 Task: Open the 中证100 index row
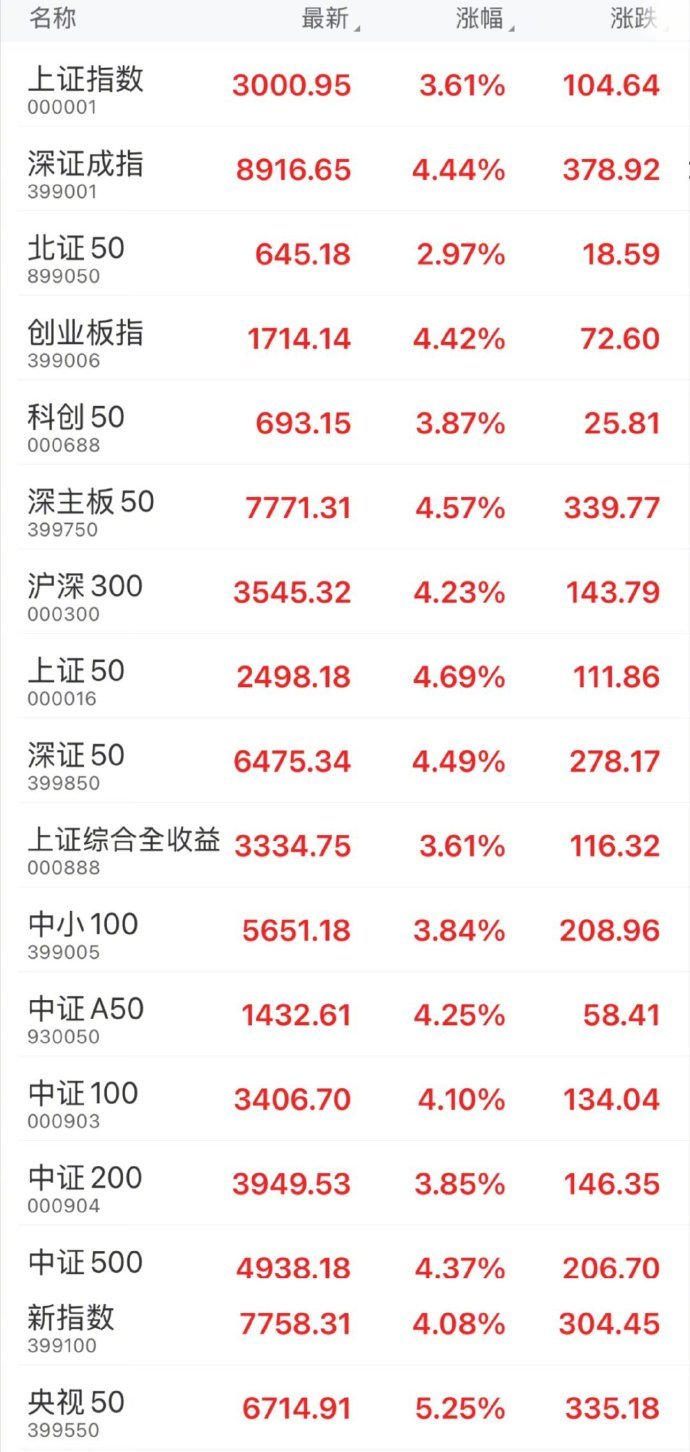click(345, 1098)
